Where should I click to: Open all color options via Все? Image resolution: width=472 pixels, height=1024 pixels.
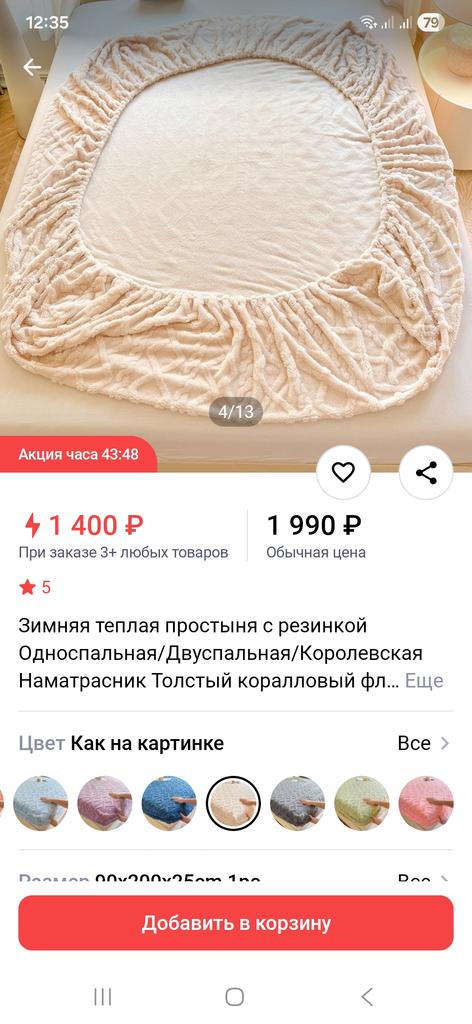coord(424,743)
